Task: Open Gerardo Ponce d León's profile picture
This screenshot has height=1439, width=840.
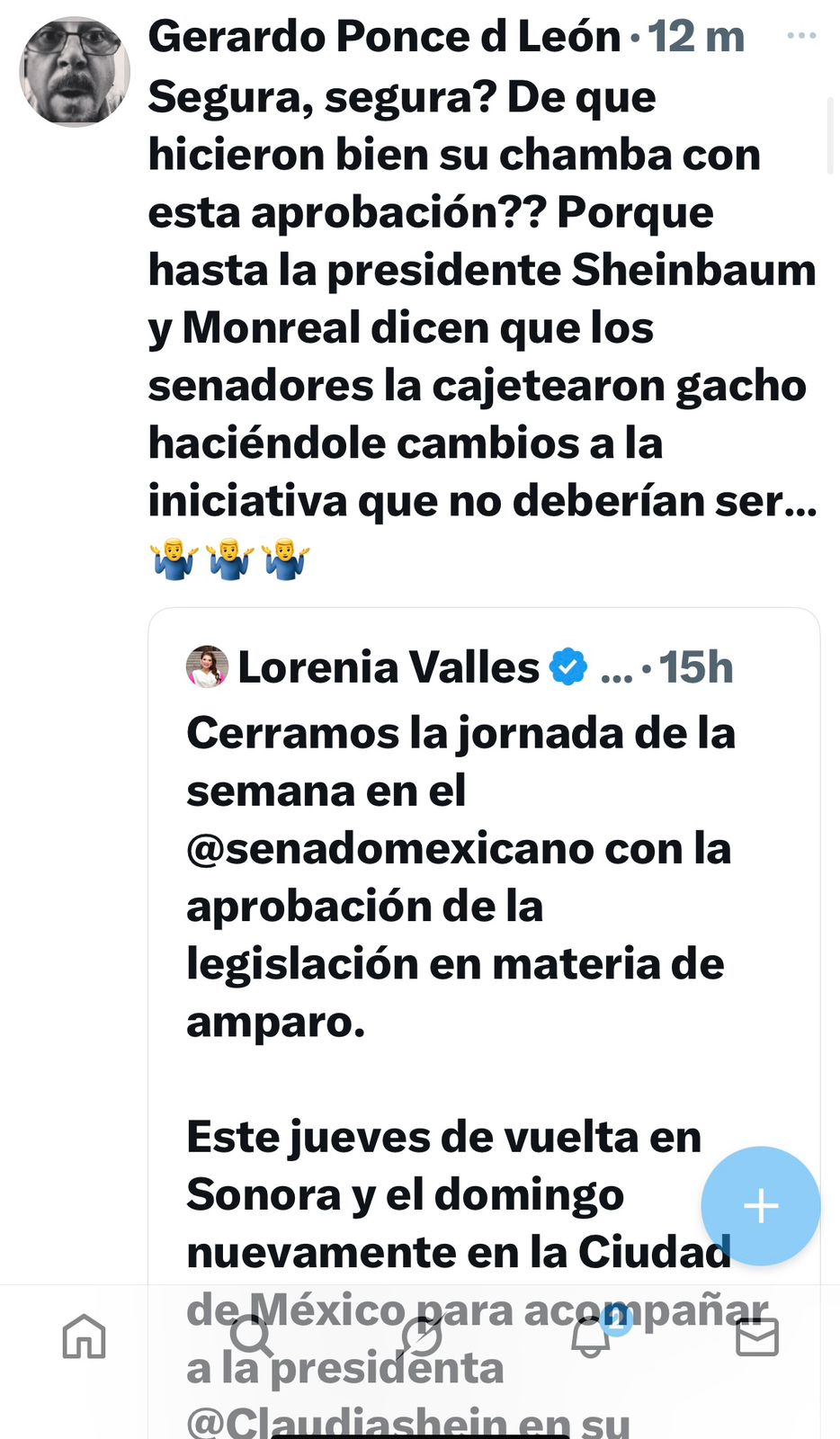Action: pos(74,72)
